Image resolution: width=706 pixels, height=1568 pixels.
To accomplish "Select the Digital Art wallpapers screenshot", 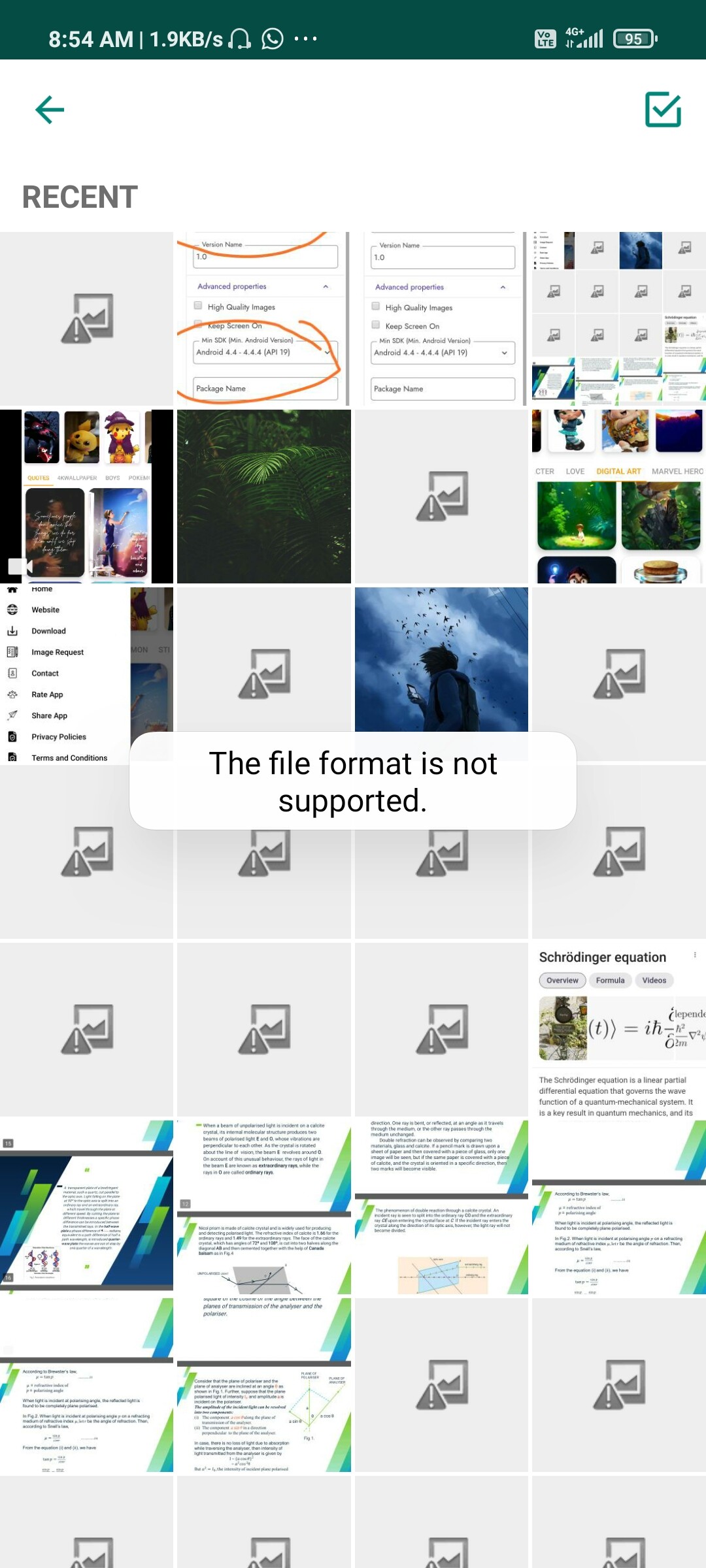I will [x=619, y=496].
